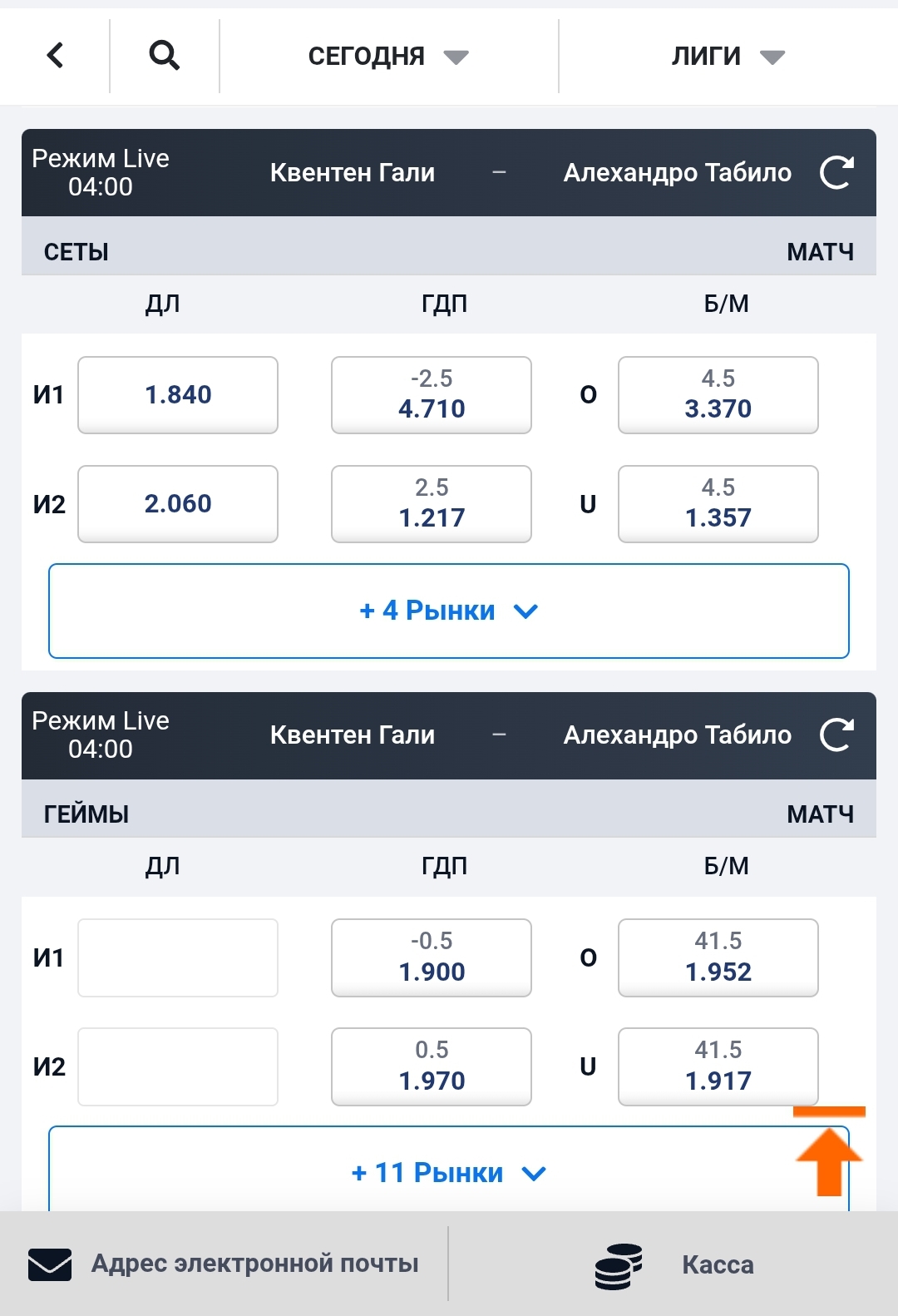Expand the + 4 Рынки markets
898x1316 pixels.
(x=449, y=611)
